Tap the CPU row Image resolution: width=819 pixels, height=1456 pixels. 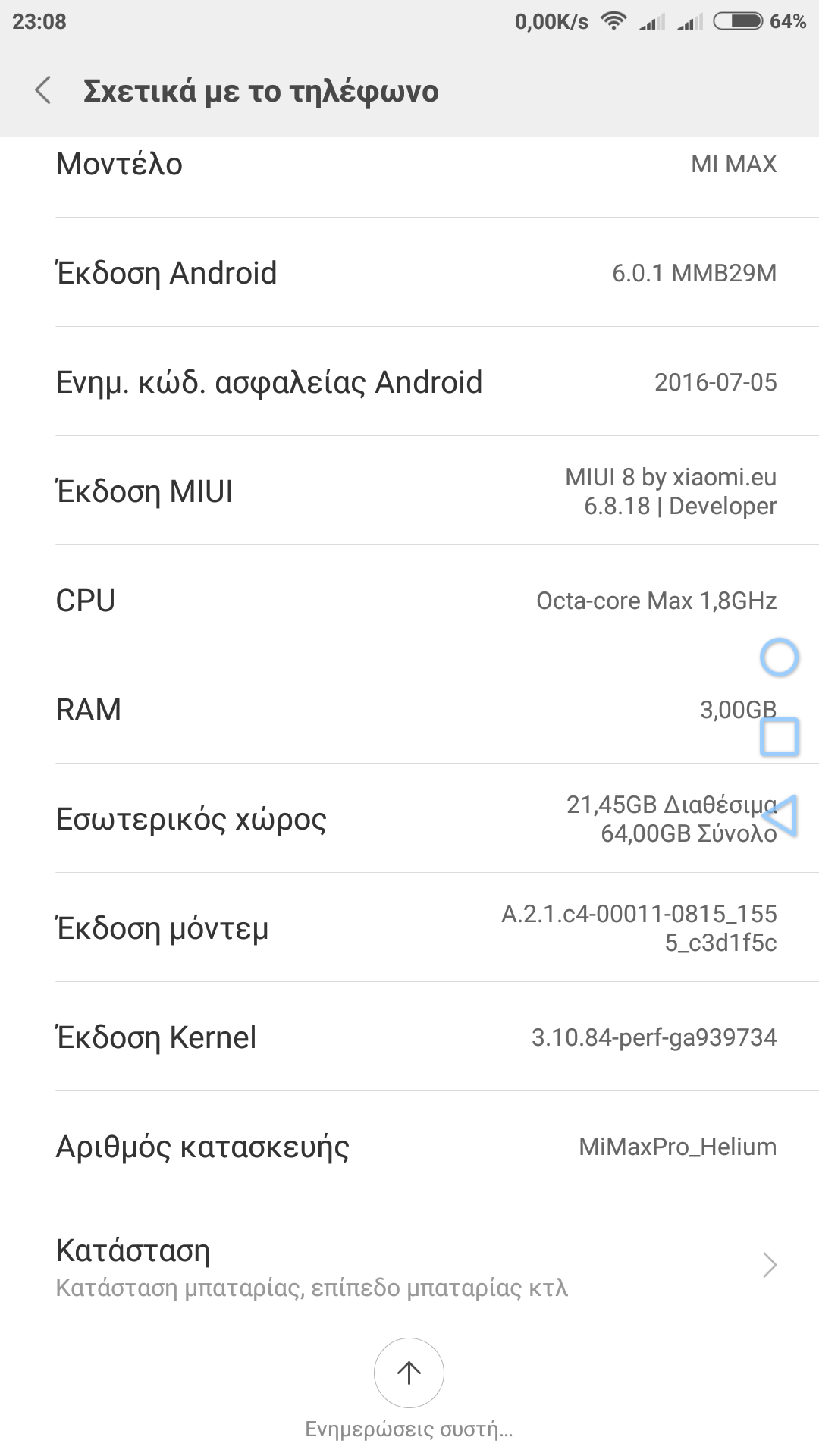pyautogui.click(x=409, y=601)
